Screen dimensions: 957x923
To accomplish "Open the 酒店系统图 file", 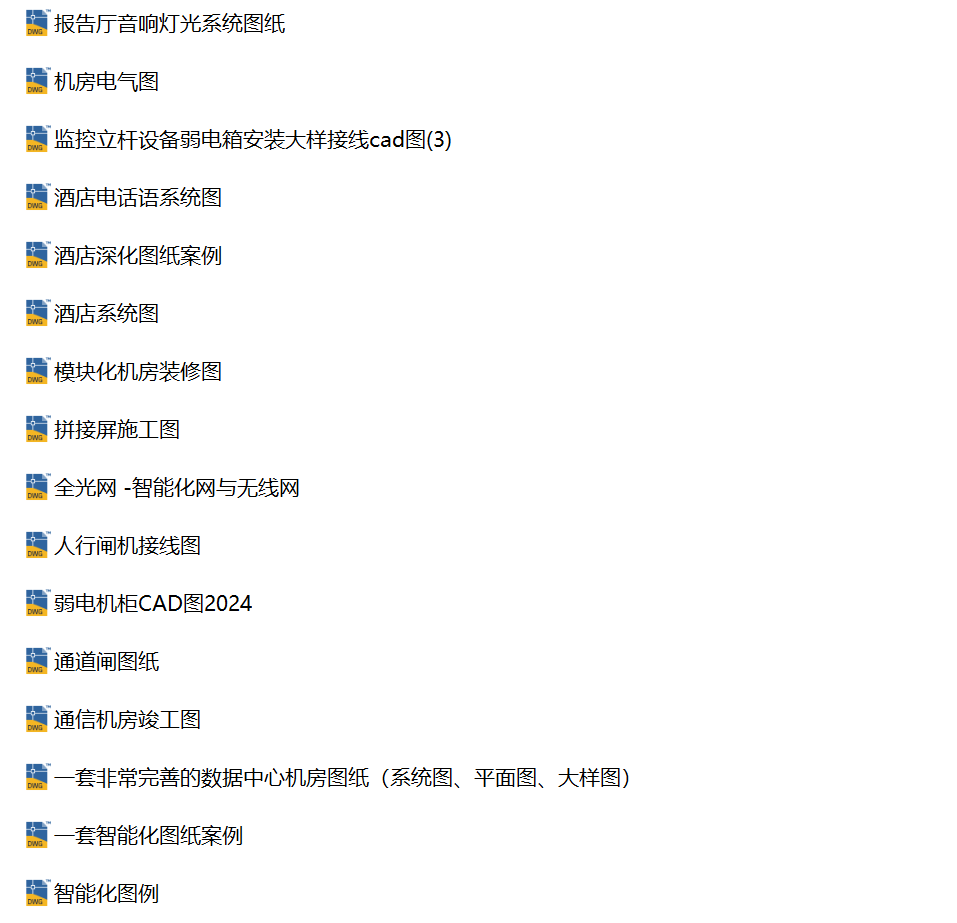I will [106, 314].
